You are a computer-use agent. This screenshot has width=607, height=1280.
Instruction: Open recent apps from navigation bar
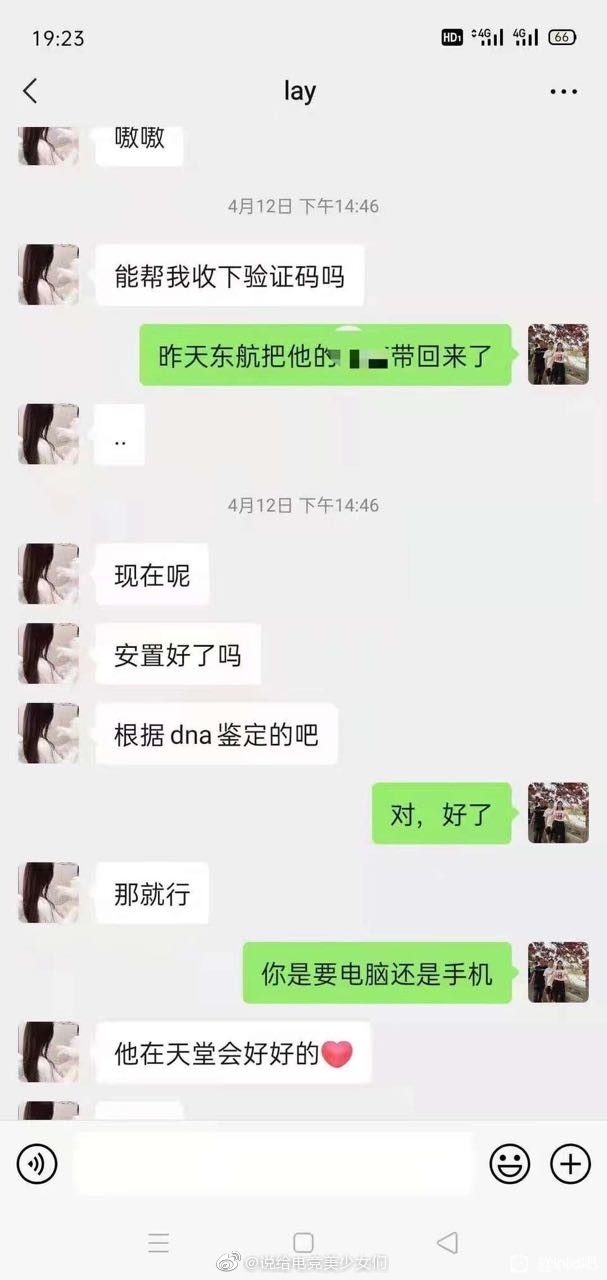tap(159, 1243)
